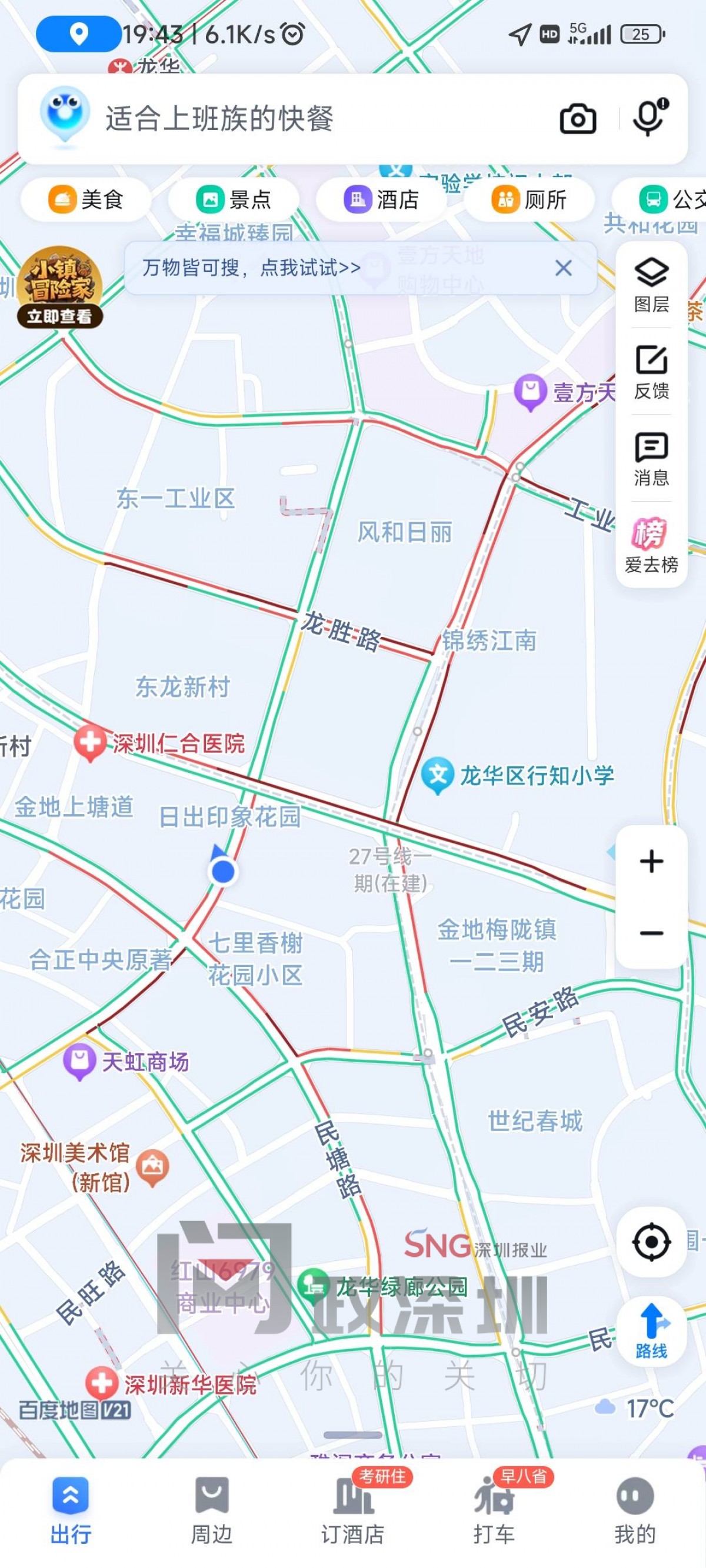Open the 消息 messages panel
This screenshot has height=1568, width=706.
(651, 459)
